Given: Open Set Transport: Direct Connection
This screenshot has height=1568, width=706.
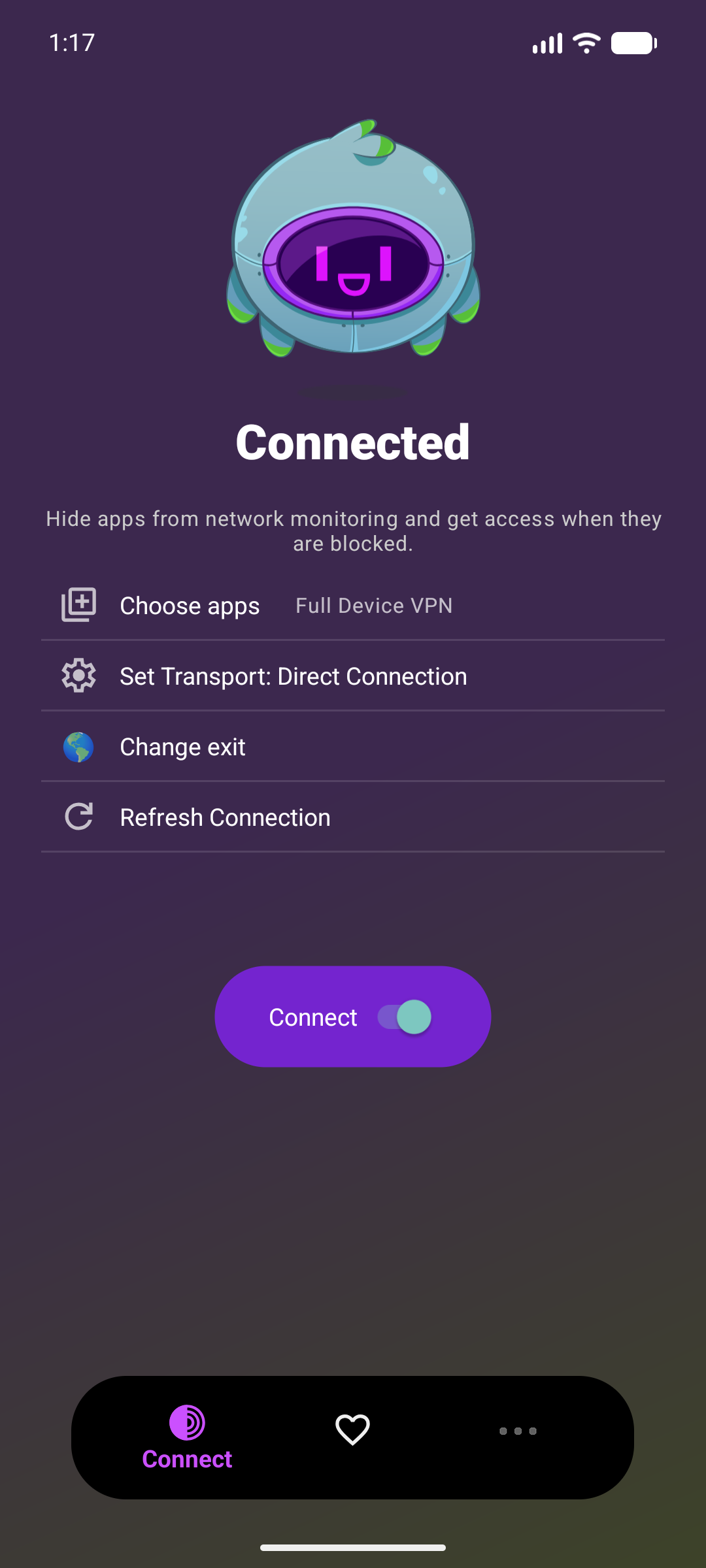Looking at the screenshot, I should click(353, 676).
